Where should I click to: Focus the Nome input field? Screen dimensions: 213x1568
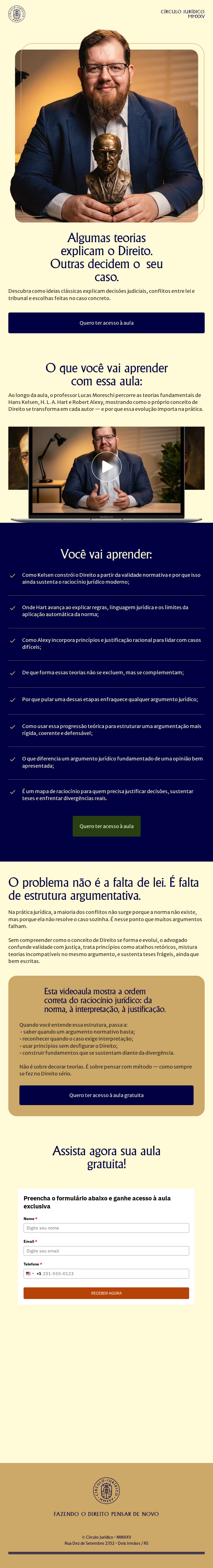point(106,1228)
